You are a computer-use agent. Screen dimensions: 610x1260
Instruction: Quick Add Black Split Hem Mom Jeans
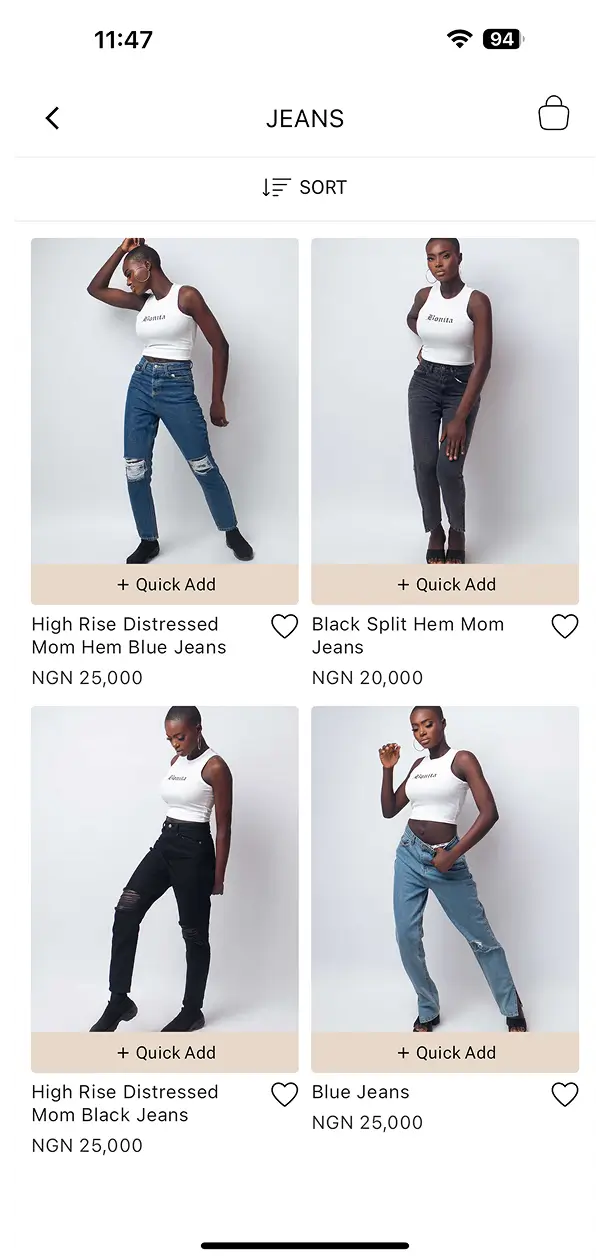tap(445, 584)
